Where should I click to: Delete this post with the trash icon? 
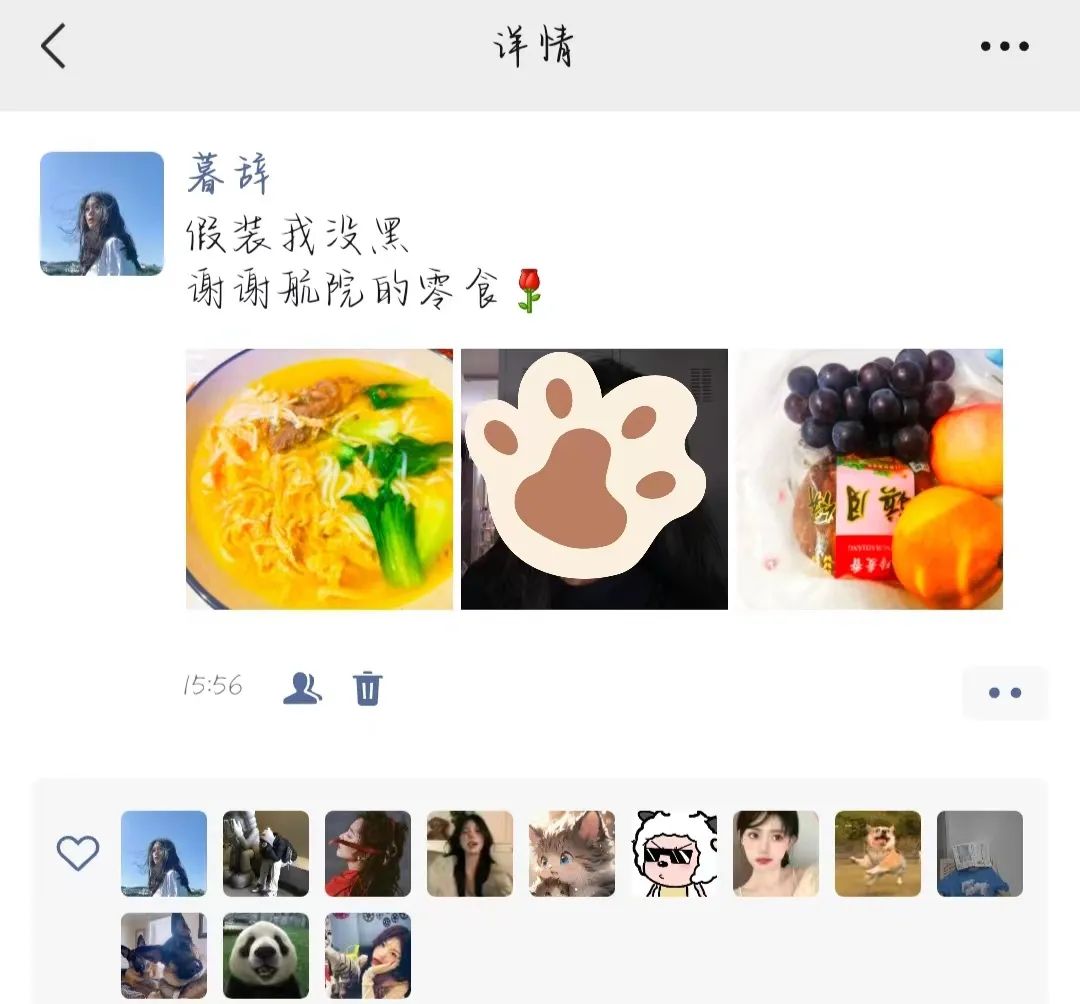point(367,688)
